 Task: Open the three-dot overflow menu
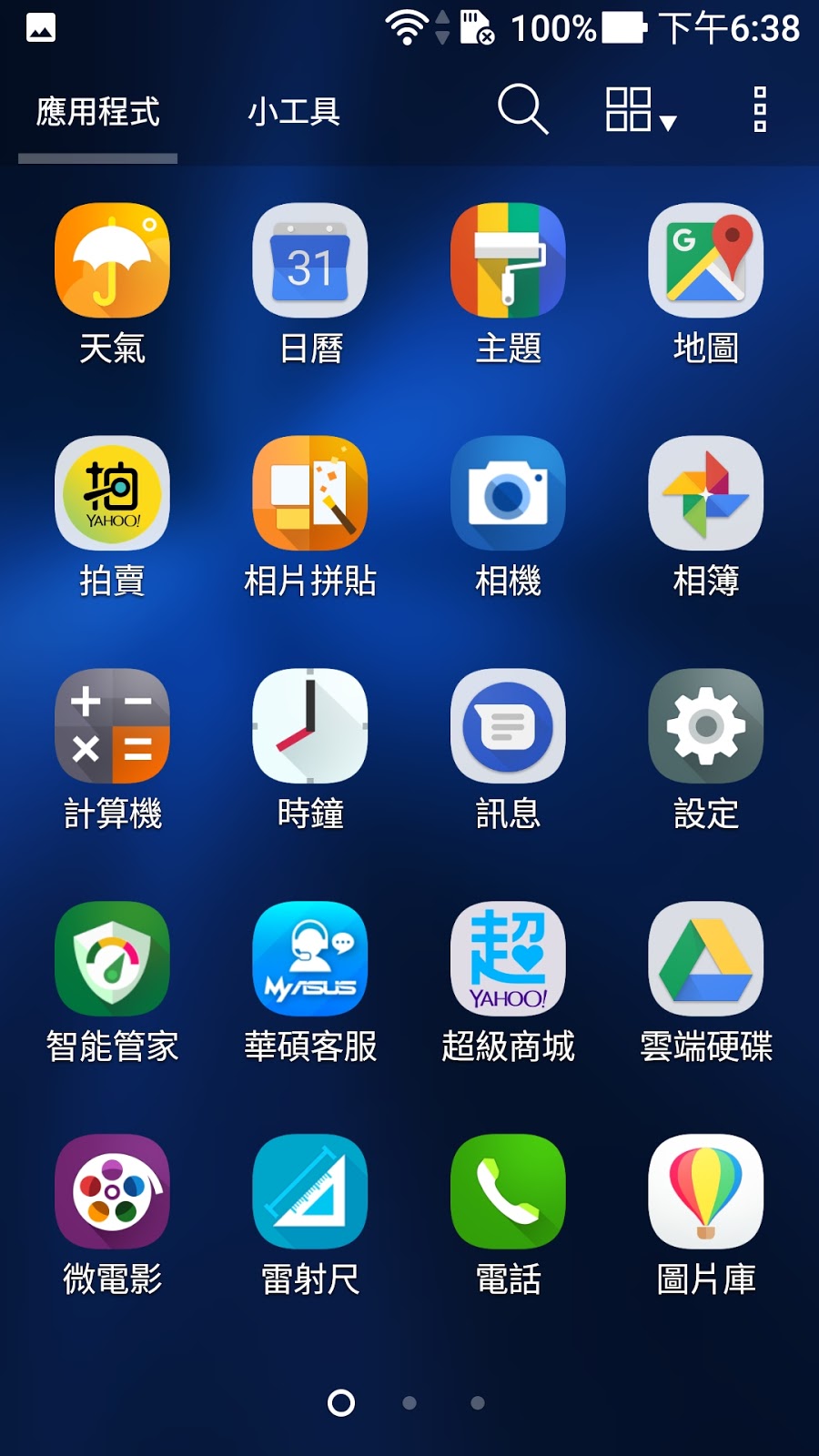pyautogui.click(x=760, y=110)
